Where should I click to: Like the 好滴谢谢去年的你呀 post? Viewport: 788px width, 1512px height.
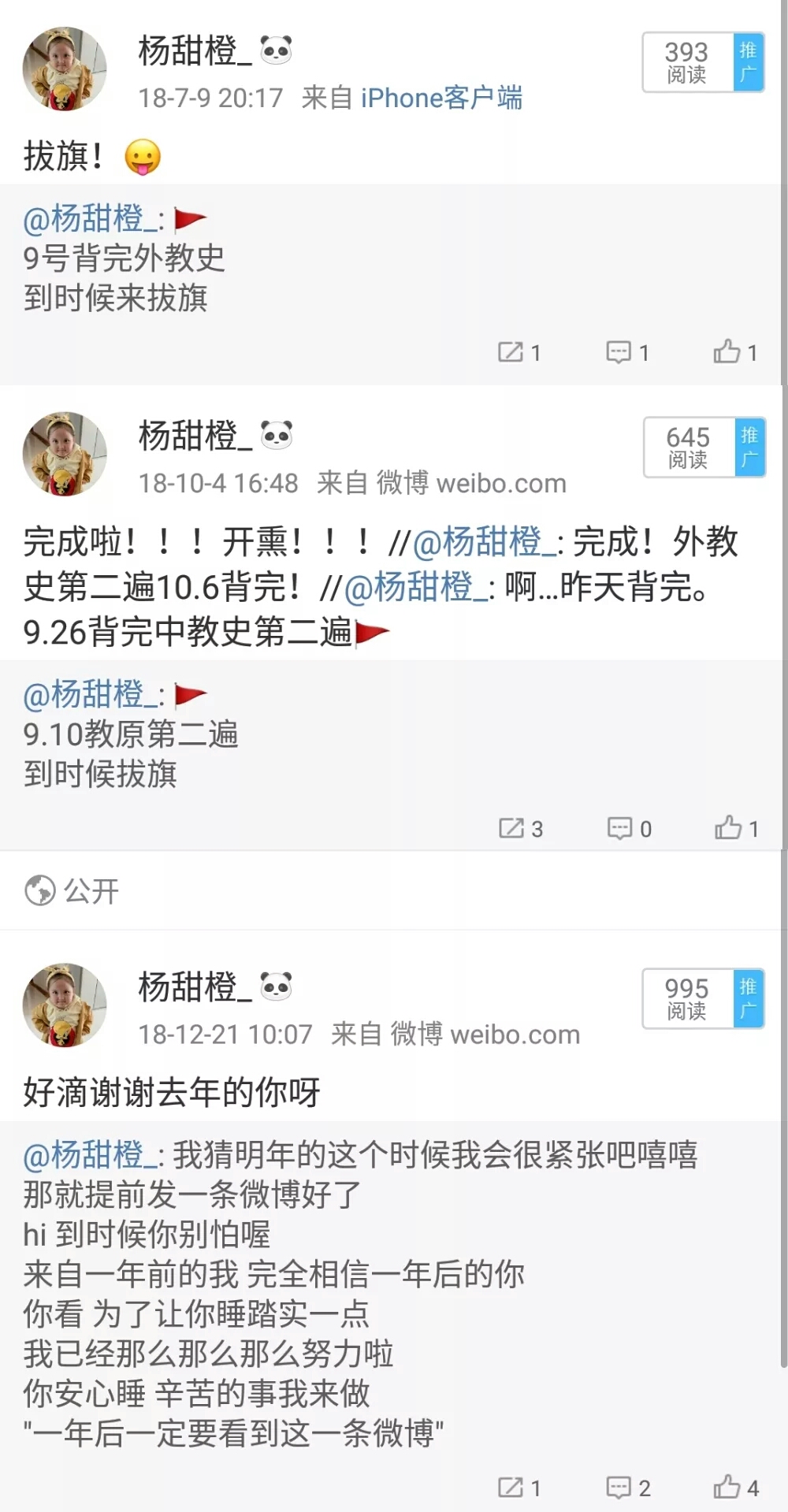coord(736,1488)
